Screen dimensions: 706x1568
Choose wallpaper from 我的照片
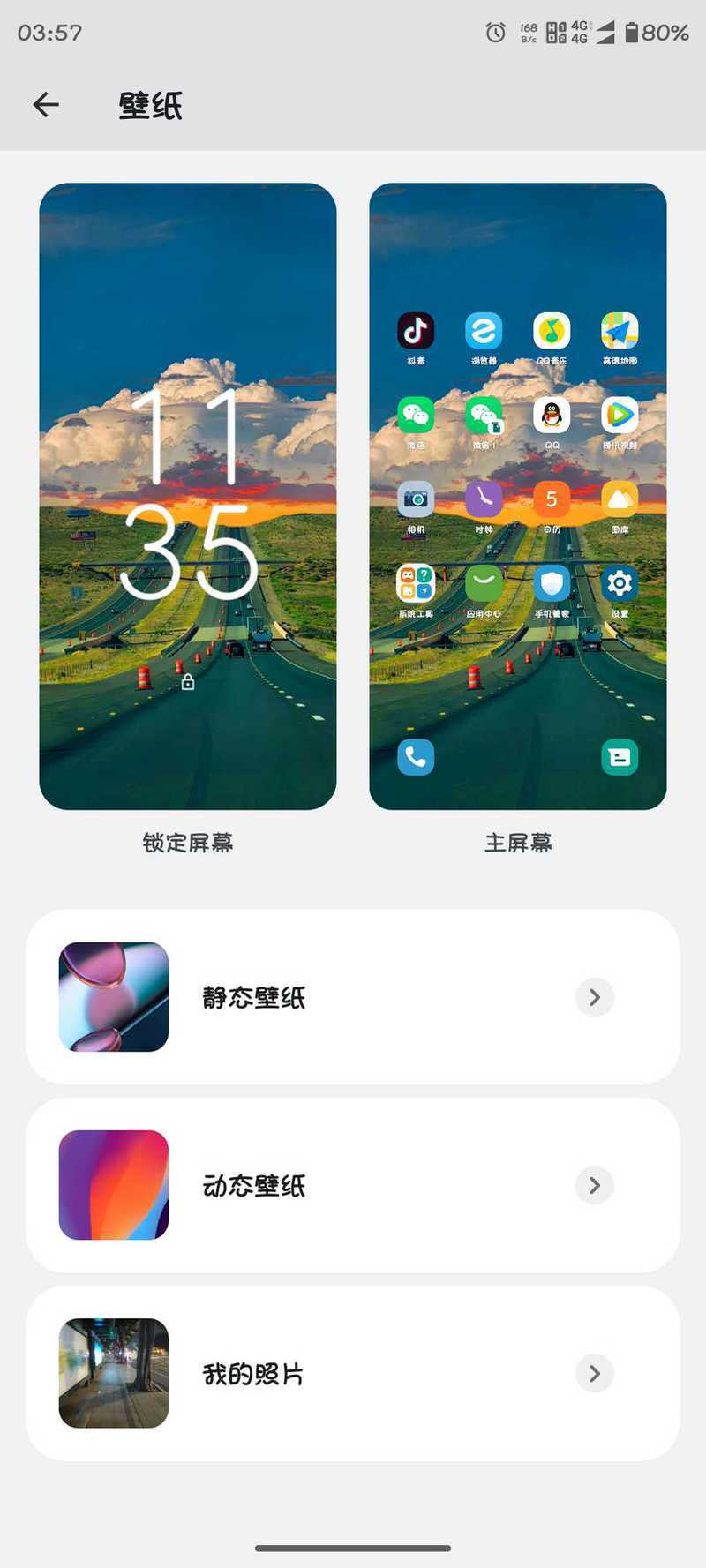[x=353, y=1373]
